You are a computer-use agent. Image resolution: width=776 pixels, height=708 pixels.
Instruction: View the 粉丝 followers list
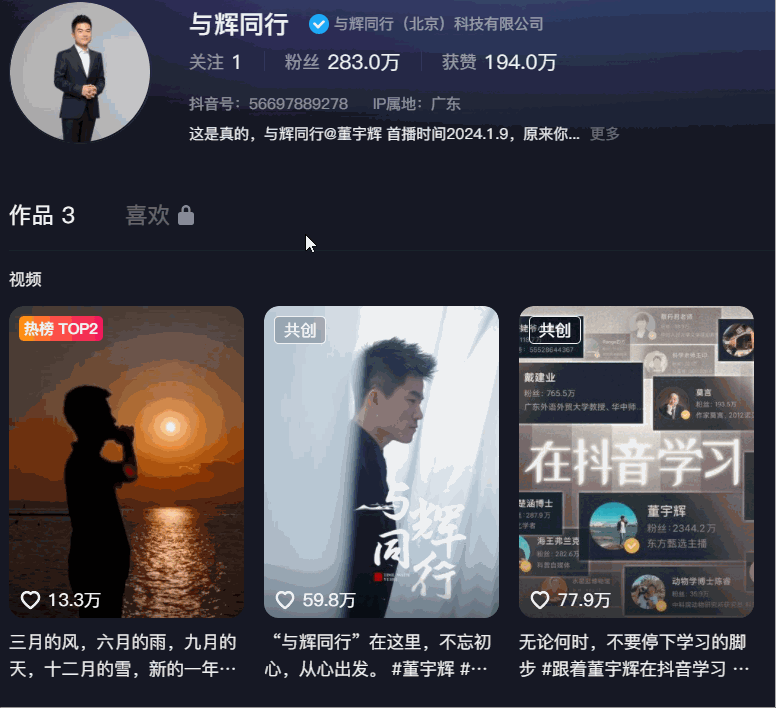[342, 62]
